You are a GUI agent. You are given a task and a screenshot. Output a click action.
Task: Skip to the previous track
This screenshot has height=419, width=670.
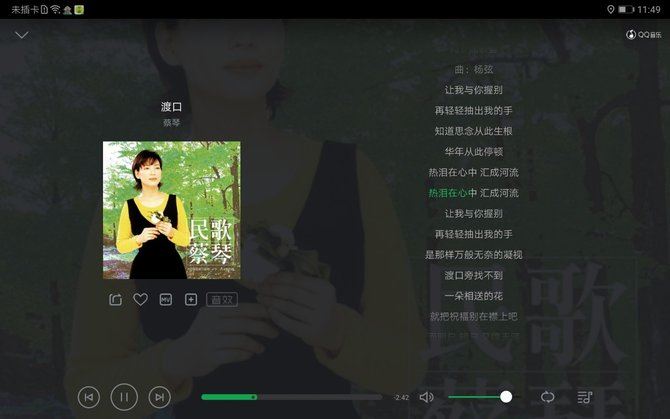click(89, 397)
